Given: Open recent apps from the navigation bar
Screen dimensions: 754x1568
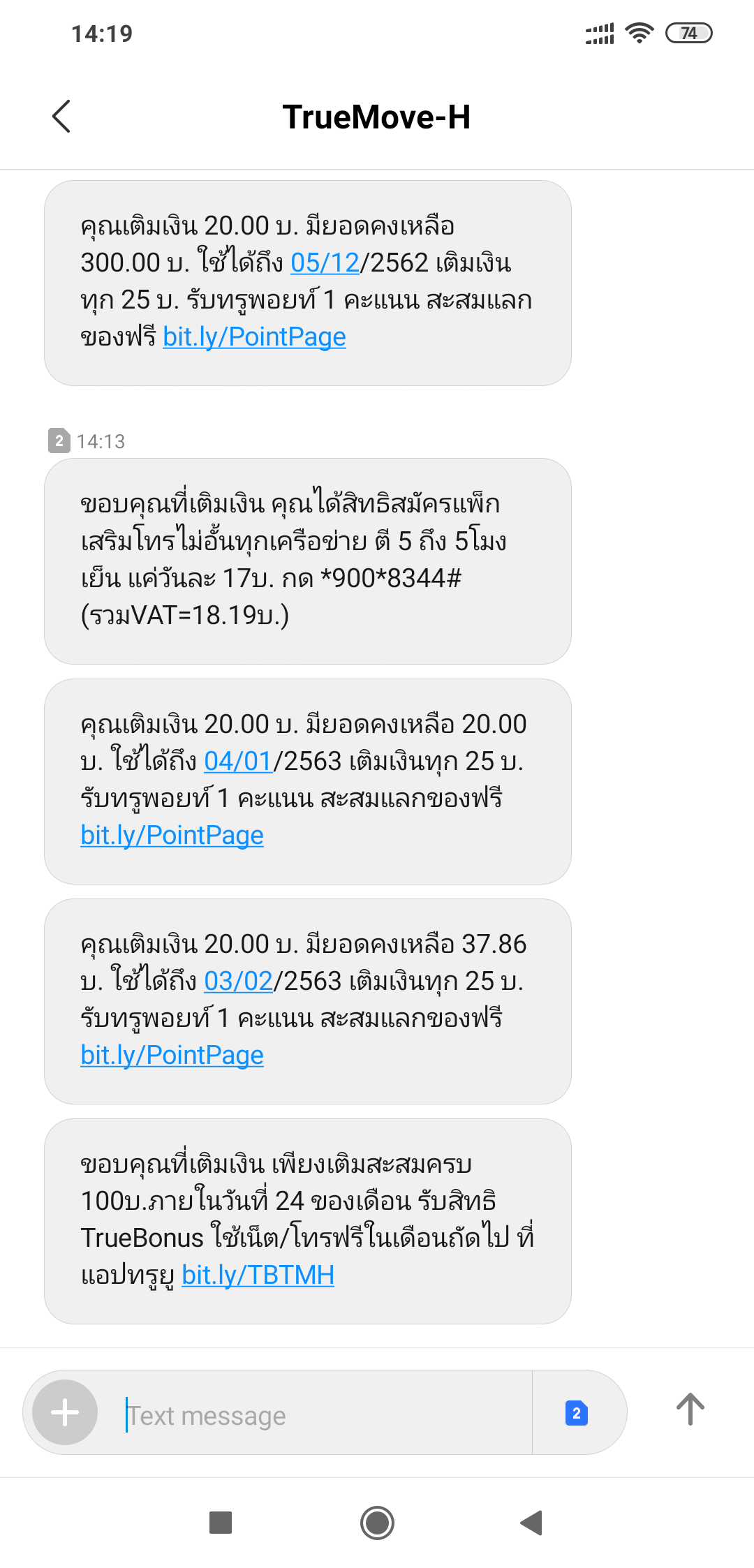Looking at the screenshot, I should (x=221, y=1523).
